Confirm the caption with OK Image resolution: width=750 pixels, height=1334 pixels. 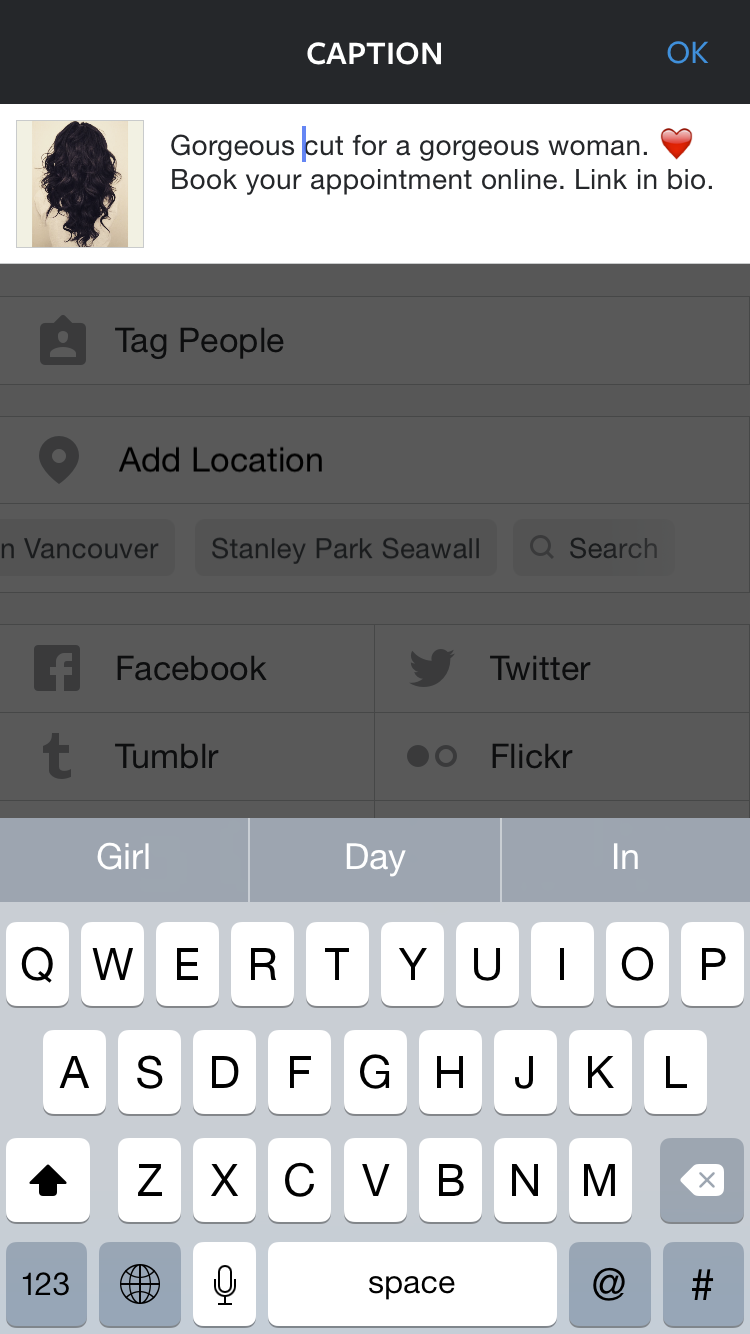pyautogui.click(x=687, y=53)
